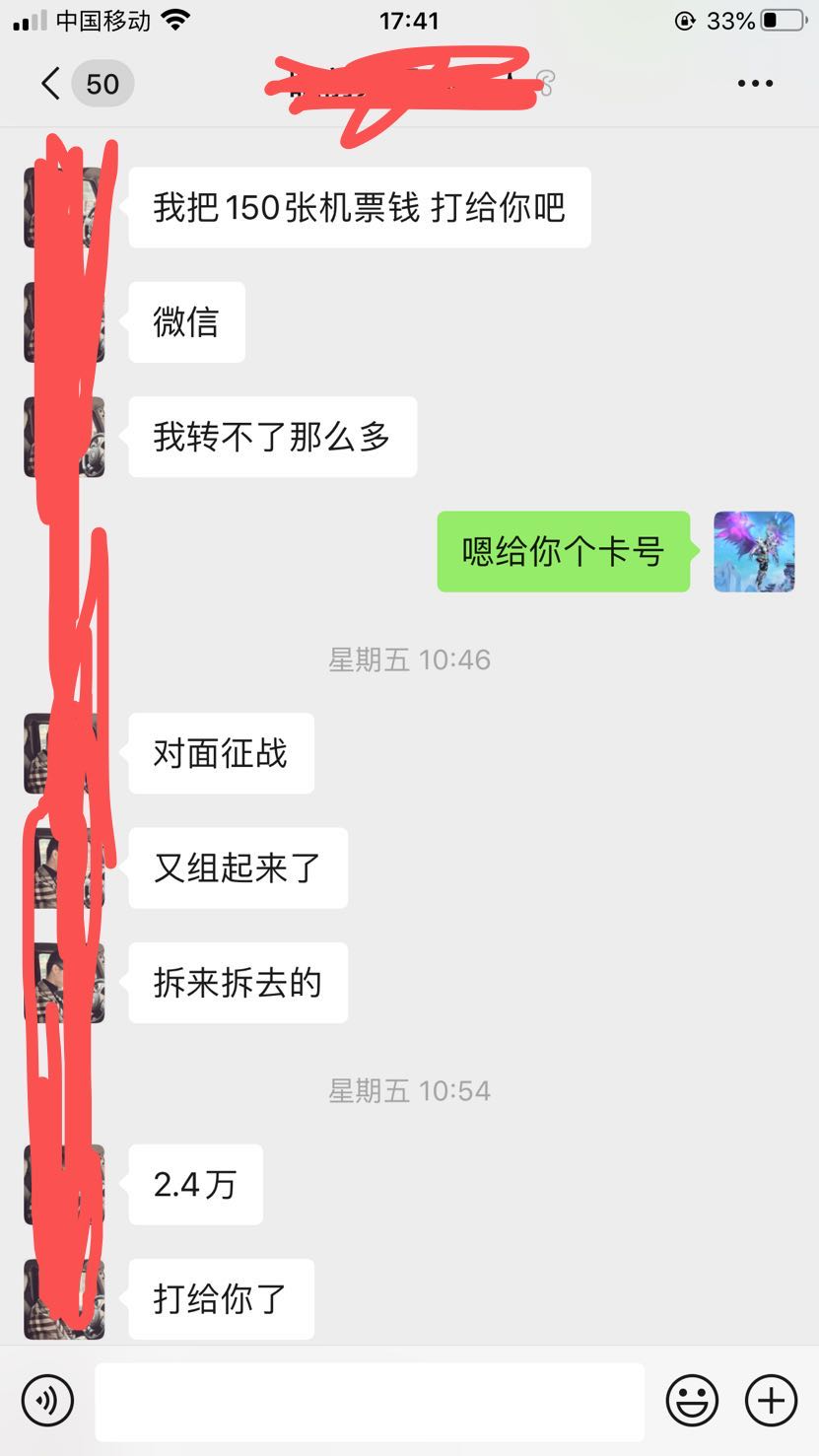The height and width of the screenshot is (1456, 819).
Task: Open my own avatar beside 嗯给你个卡号
Action: click(x=754, y=551)
